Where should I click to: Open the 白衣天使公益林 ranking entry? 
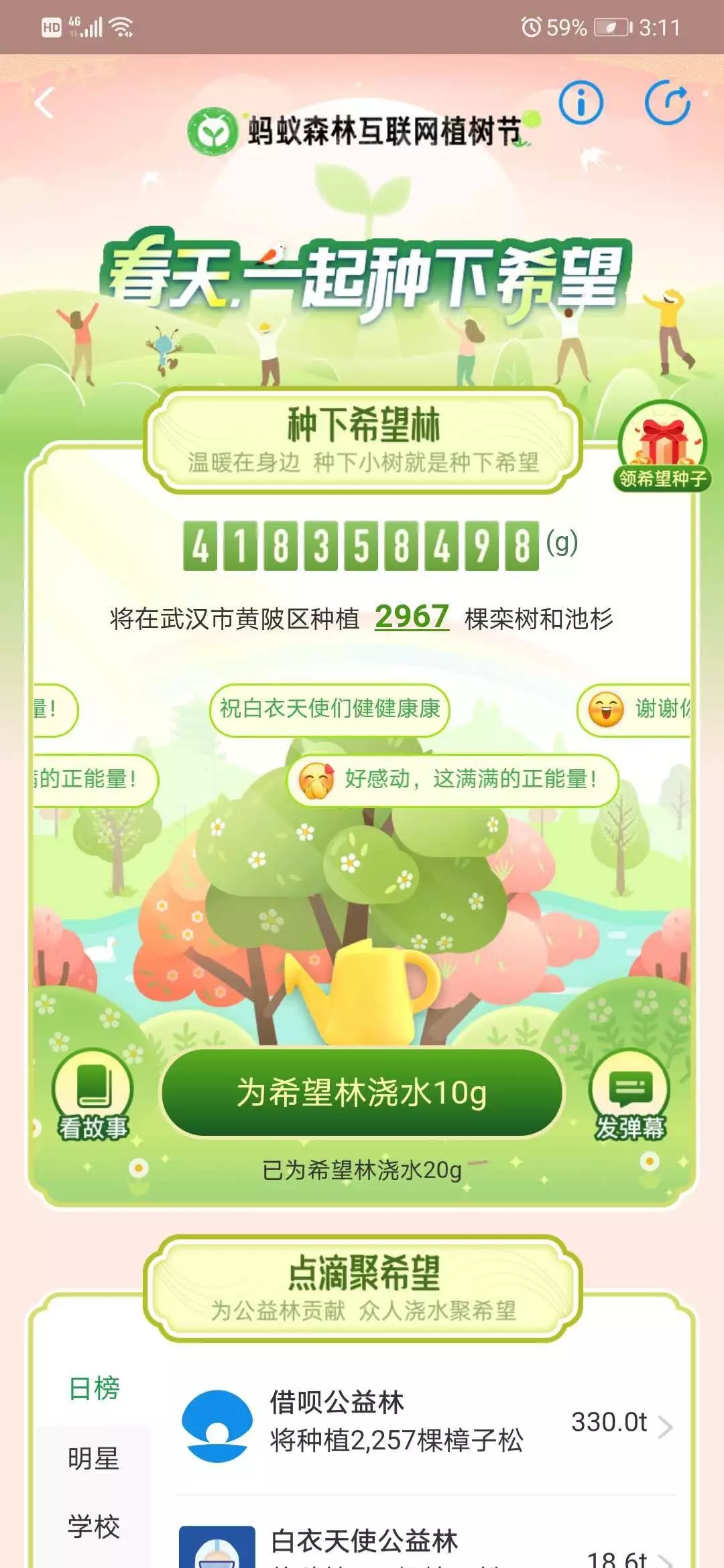coord(426,1543)
